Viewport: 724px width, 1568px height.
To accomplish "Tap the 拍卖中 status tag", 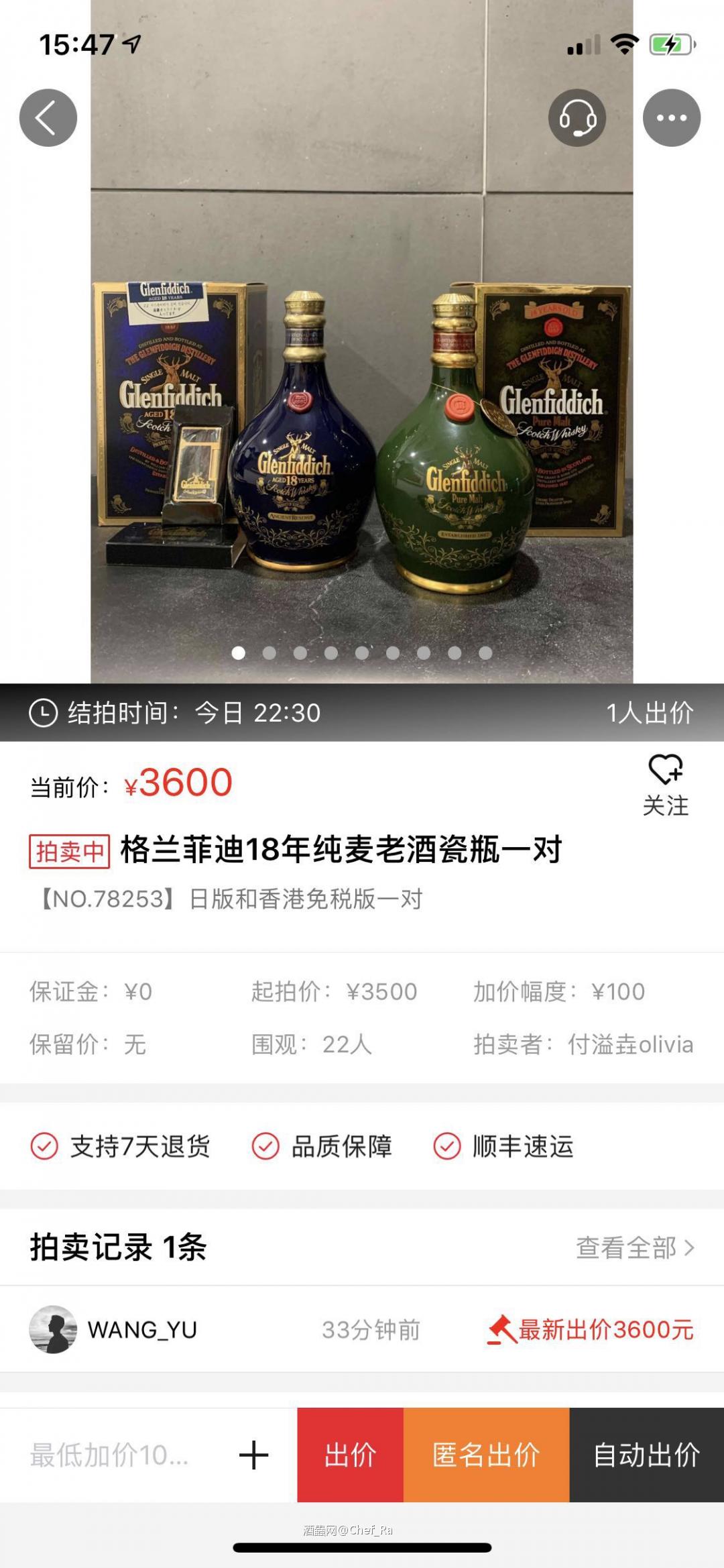I will [x=69, y=848].
